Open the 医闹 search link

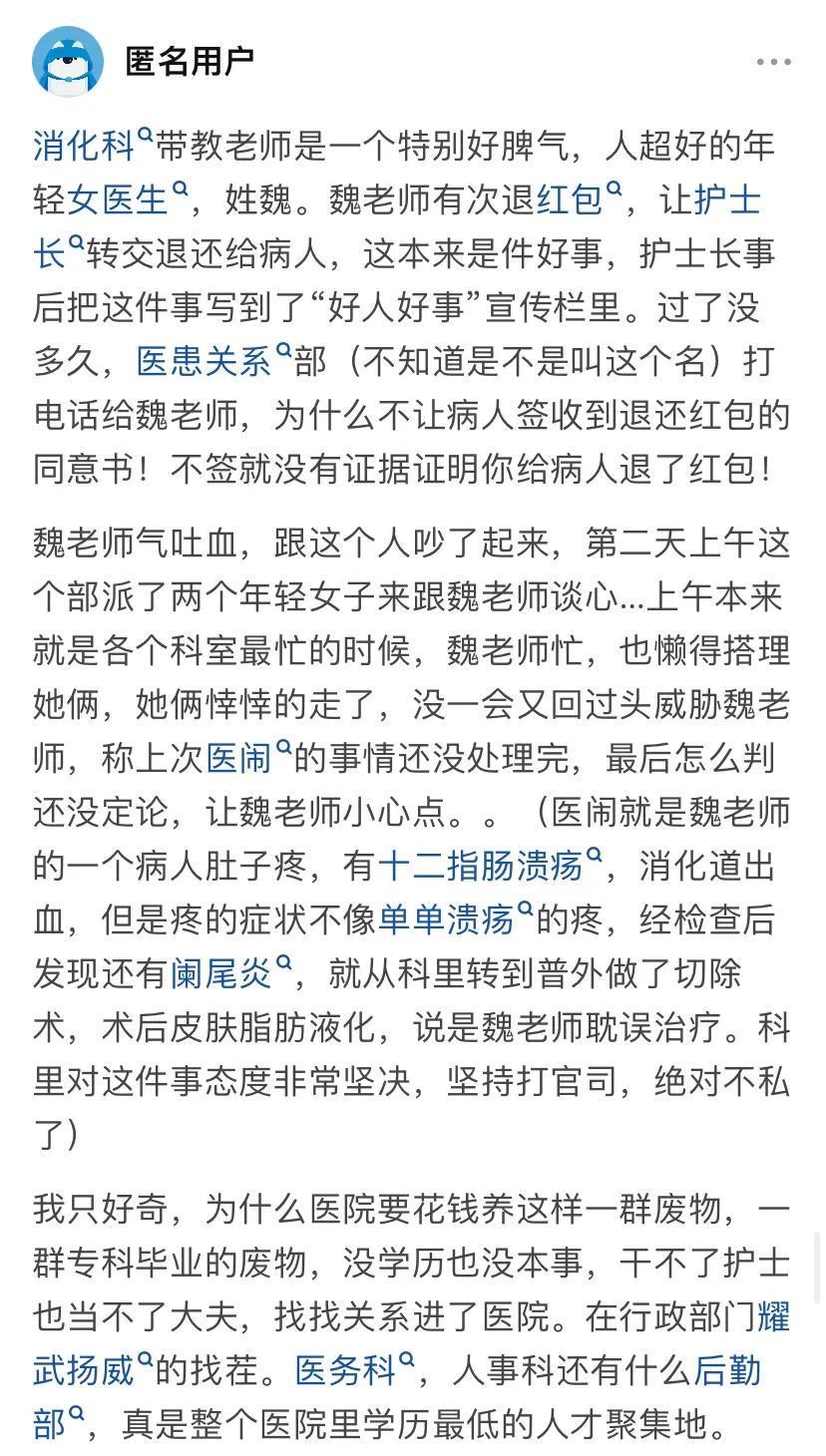coord(248,760)
